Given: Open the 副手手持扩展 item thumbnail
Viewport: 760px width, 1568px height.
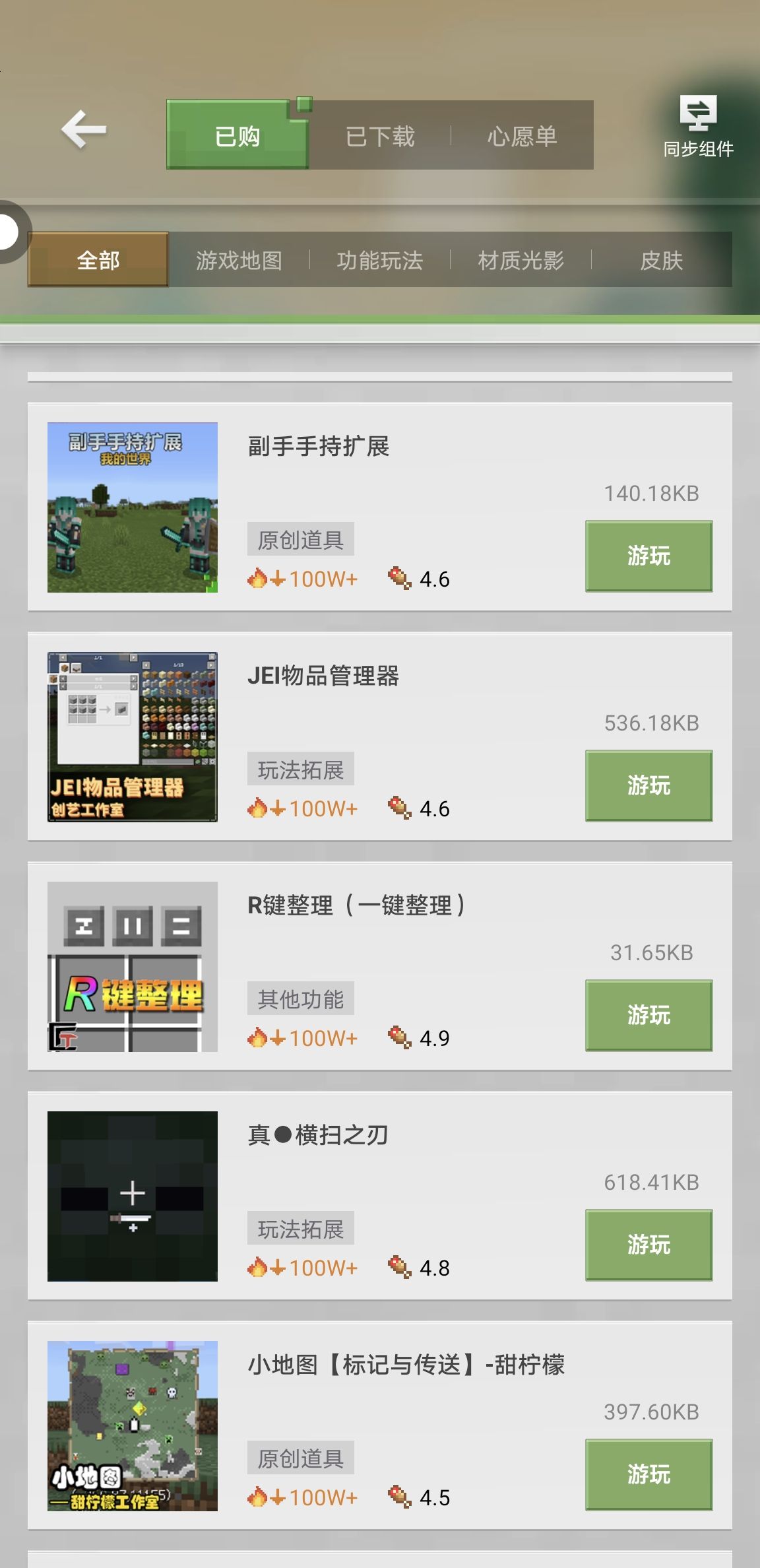Looking at the screenshot, I should pos(133,507).
